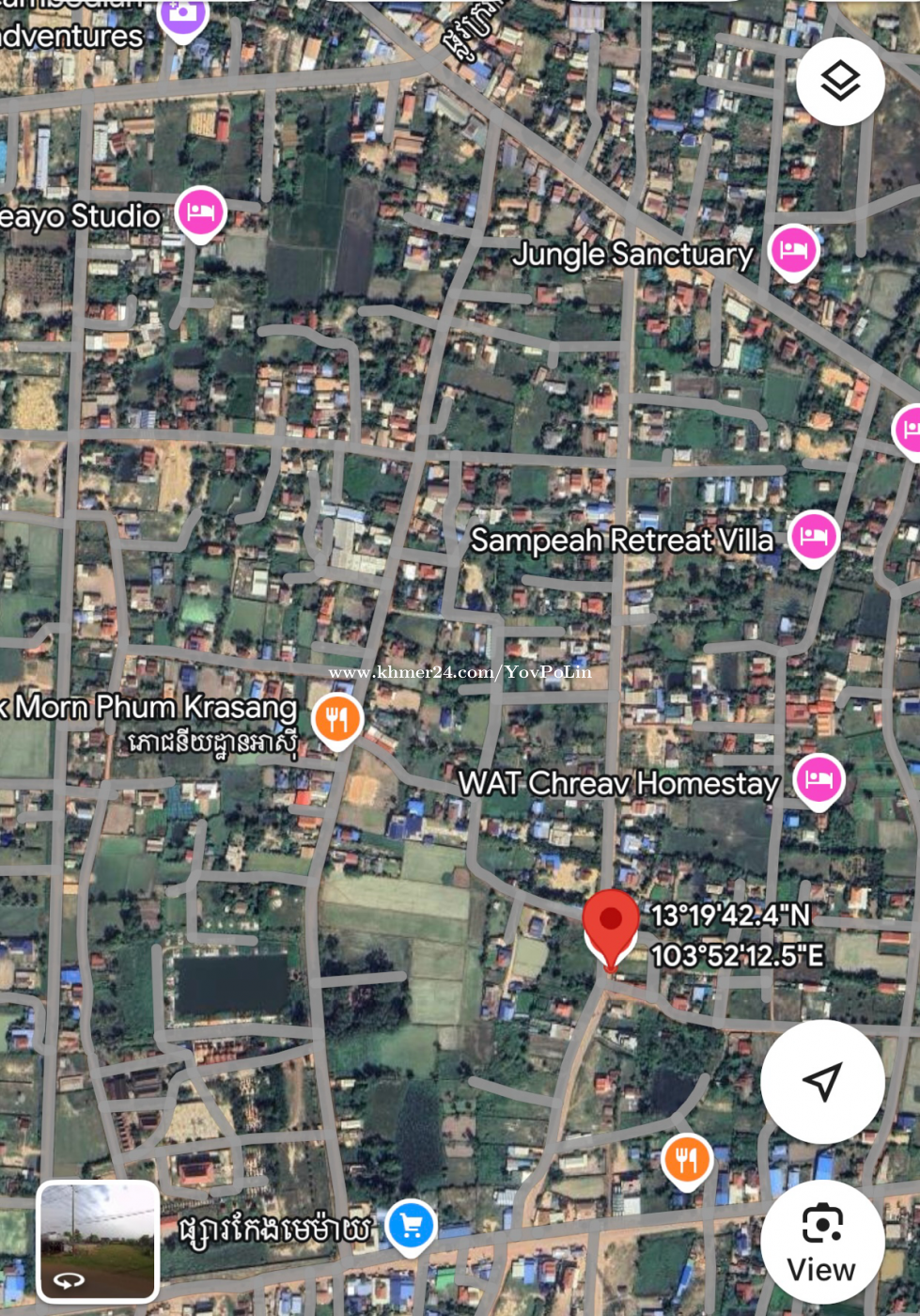
Task: Select the Jungle Sanctuary lodging pin
Action: [793, 251]
